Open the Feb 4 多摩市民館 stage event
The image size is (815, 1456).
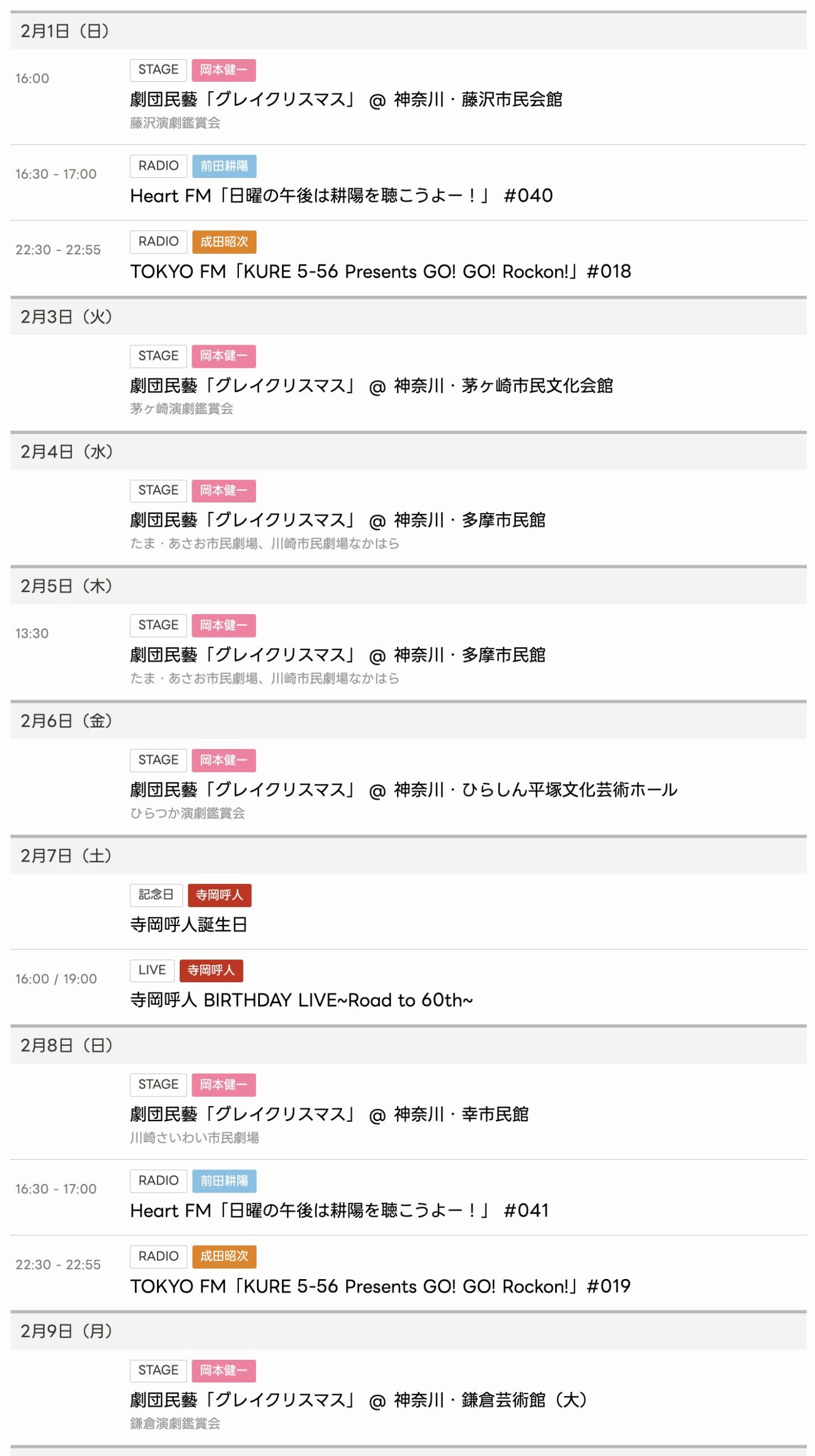[x=337, y=520]
